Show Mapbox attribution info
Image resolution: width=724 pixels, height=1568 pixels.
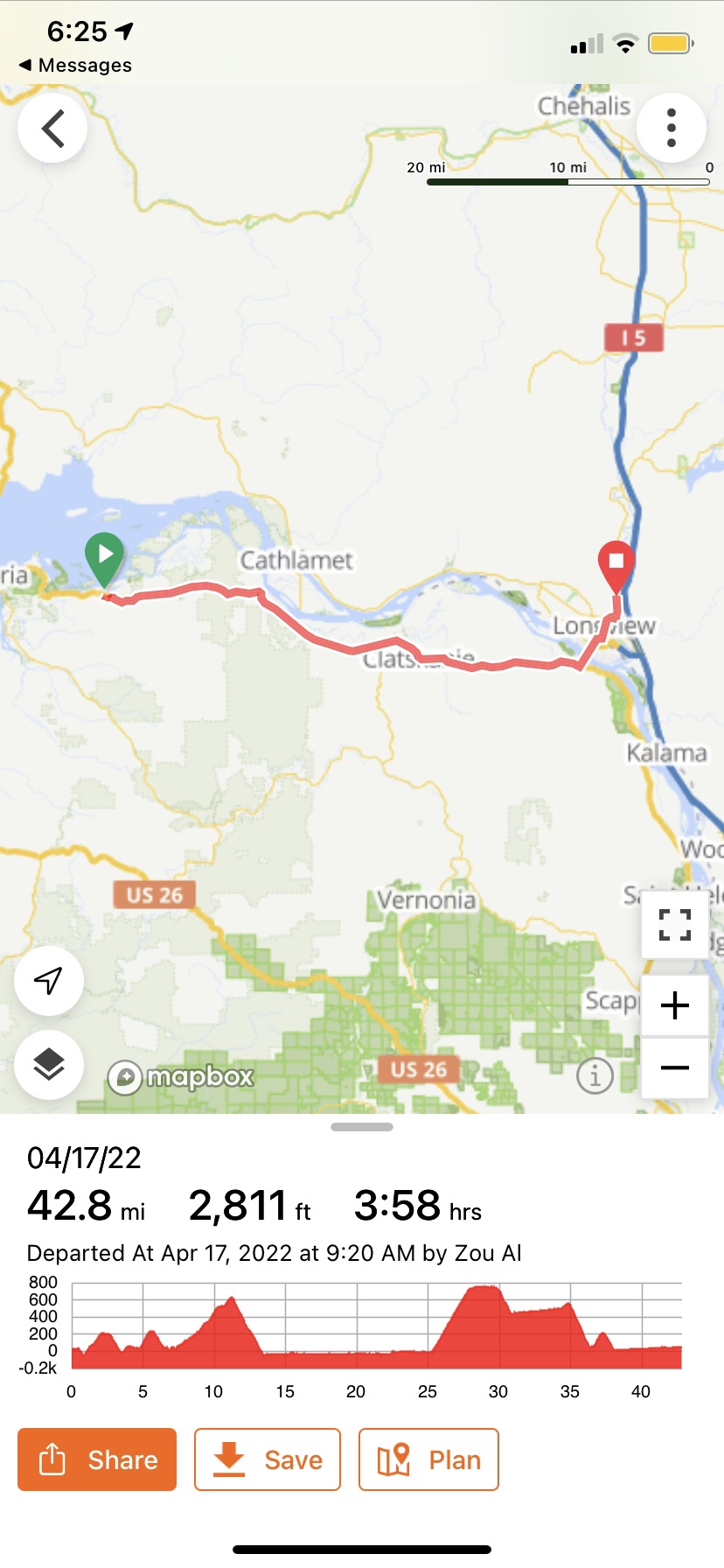pyautogui.click(x=595, y=1074)
